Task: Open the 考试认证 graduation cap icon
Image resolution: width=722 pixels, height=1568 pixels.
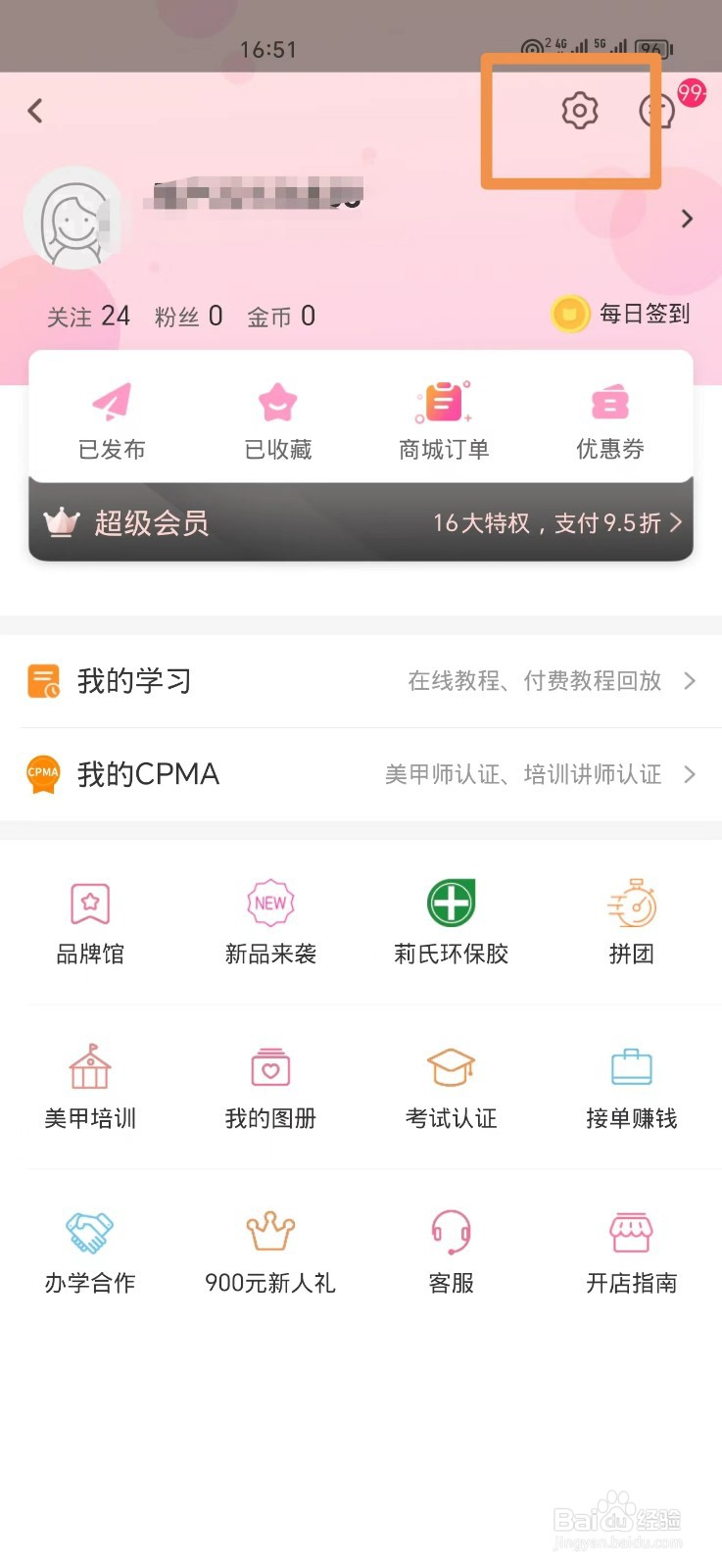Action: (450, 1067)
